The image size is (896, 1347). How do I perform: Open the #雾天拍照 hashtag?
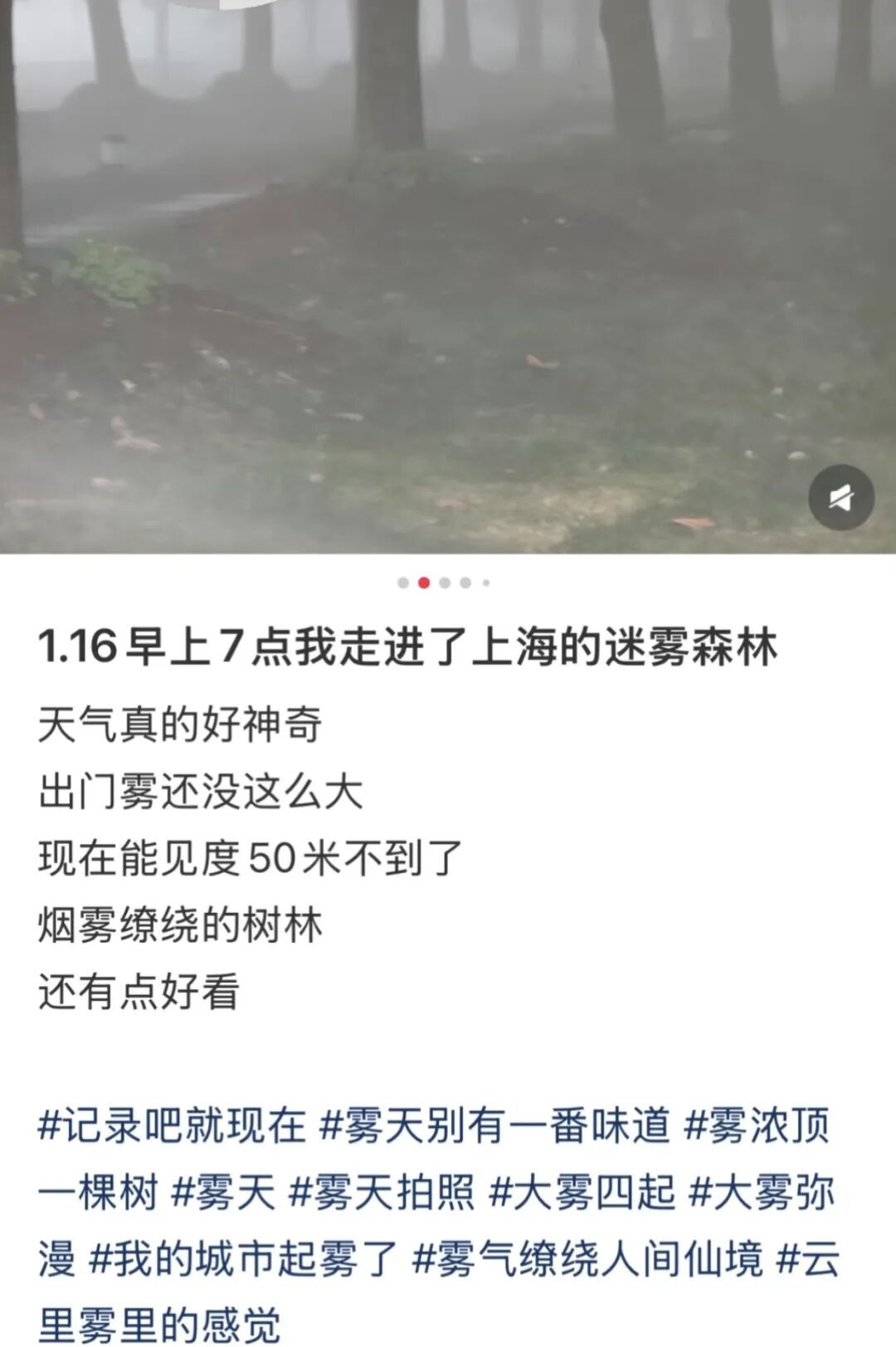click(x=382, y=1193)
